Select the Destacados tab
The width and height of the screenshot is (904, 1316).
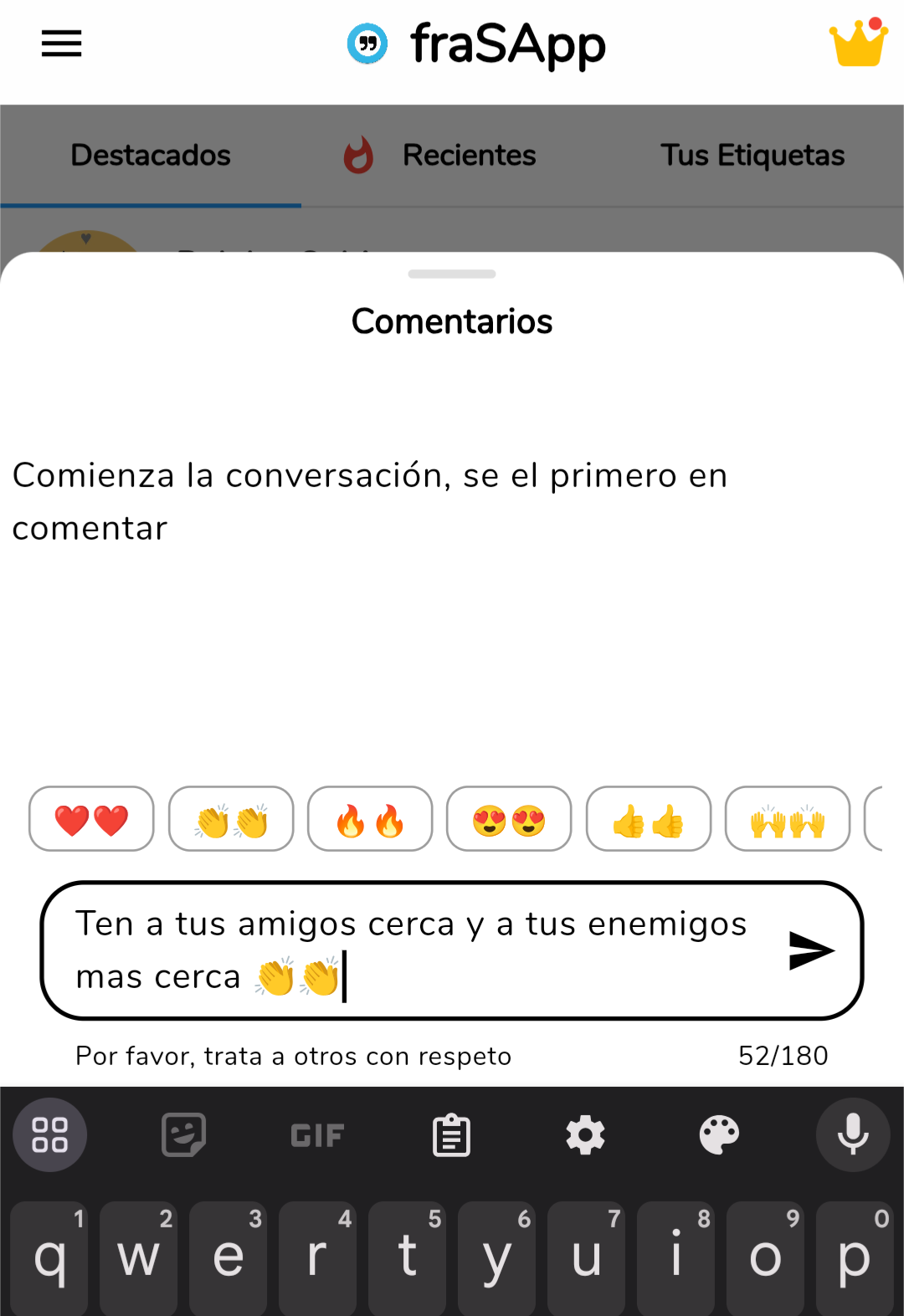(151, 156)
